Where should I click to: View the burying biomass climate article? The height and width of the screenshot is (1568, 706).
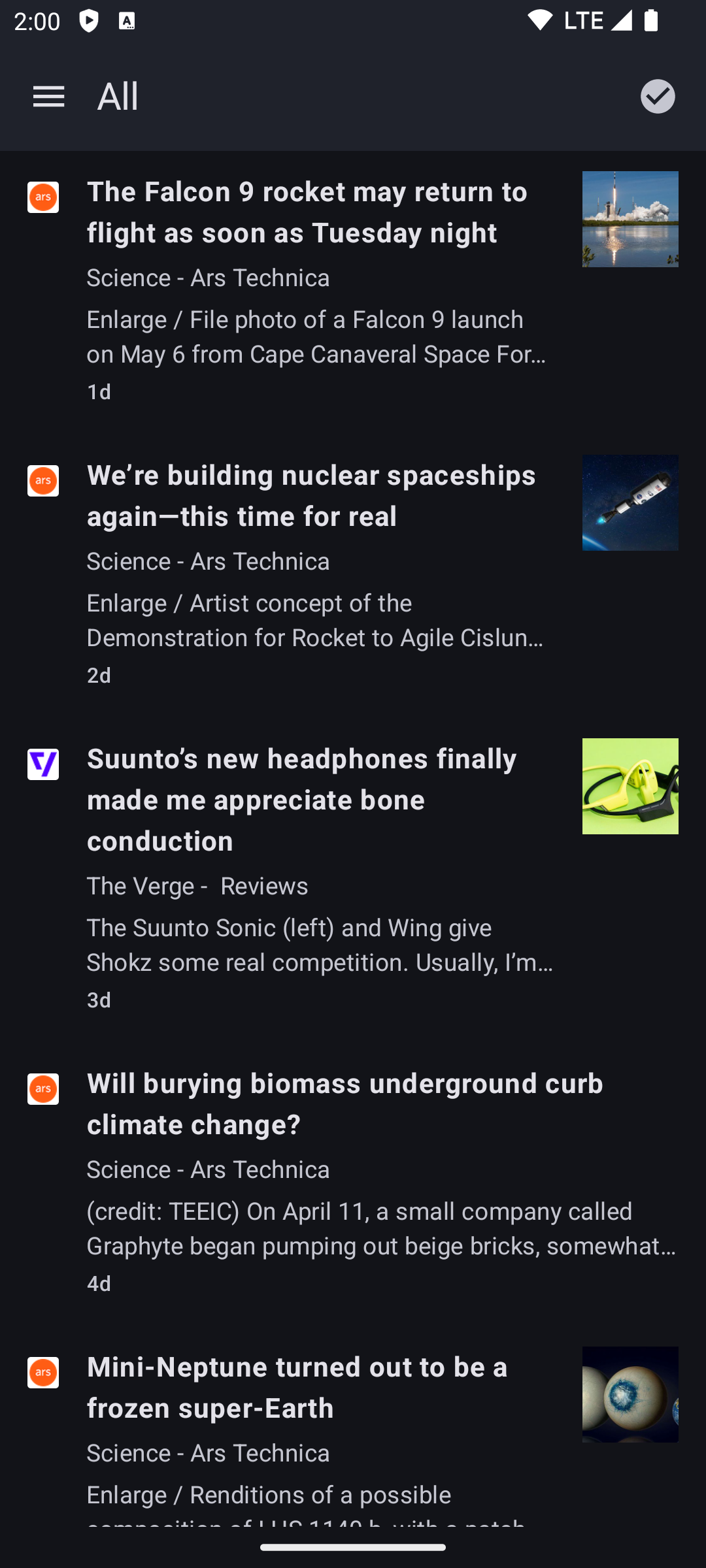point(345,1103)
